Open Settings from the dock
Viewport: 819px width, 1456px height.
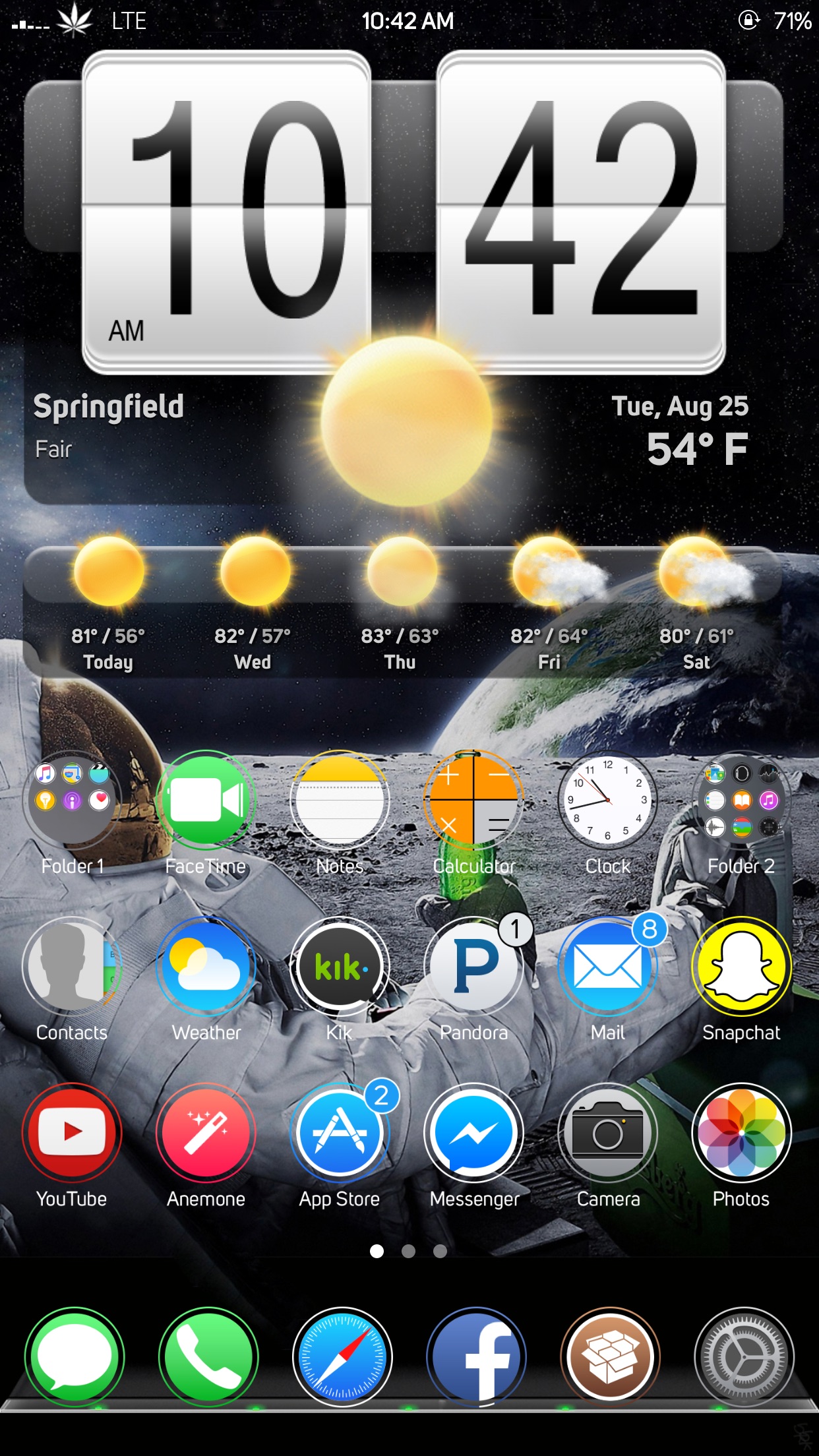(744, 1357)
